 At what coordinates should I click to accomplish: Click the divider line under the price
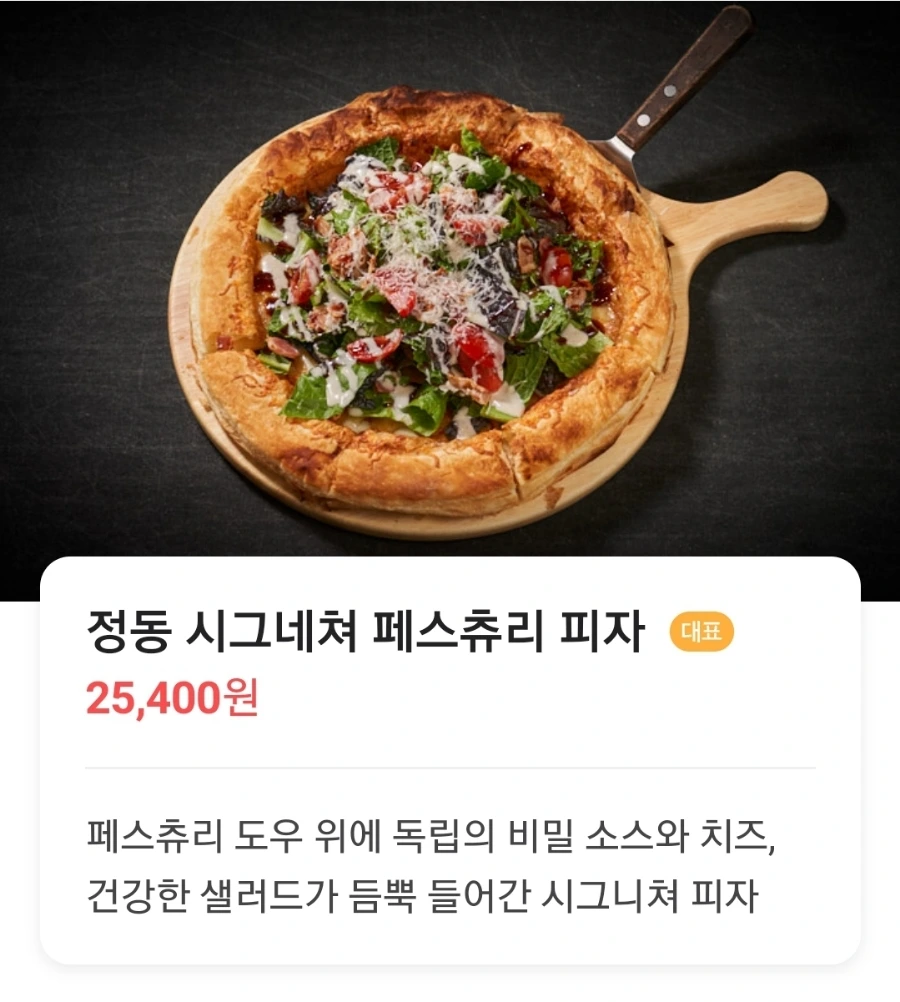point(450,763)
